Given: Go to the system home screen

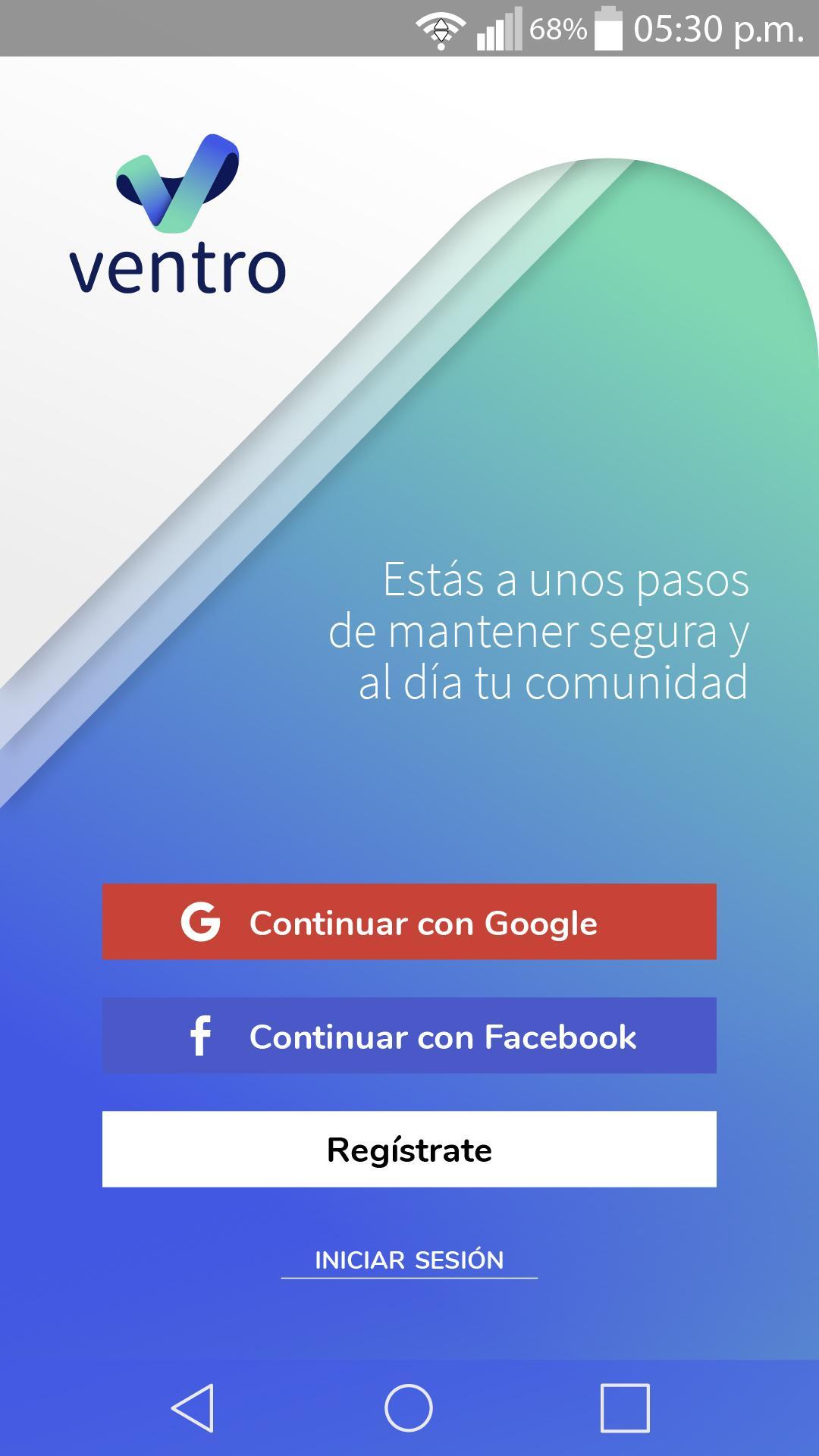Looking at the screenshot, I should [409, 1408].
